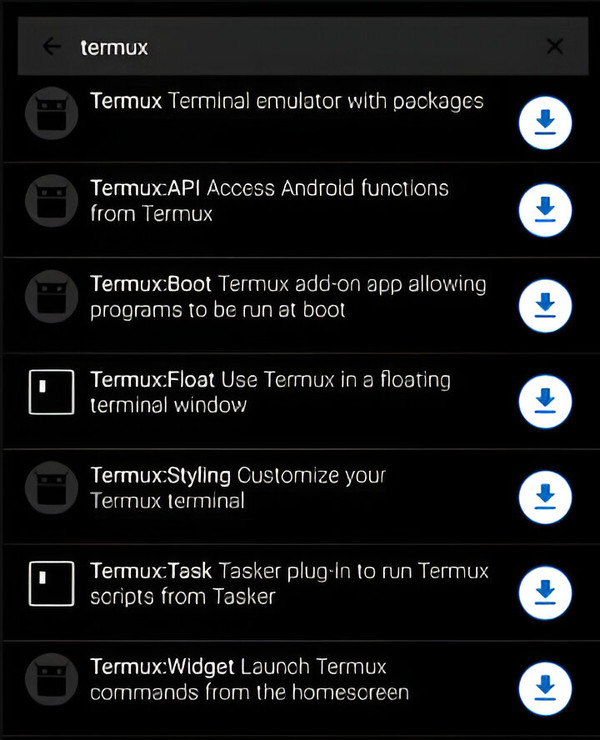Clear the termux search query

(x=555, y=47)
